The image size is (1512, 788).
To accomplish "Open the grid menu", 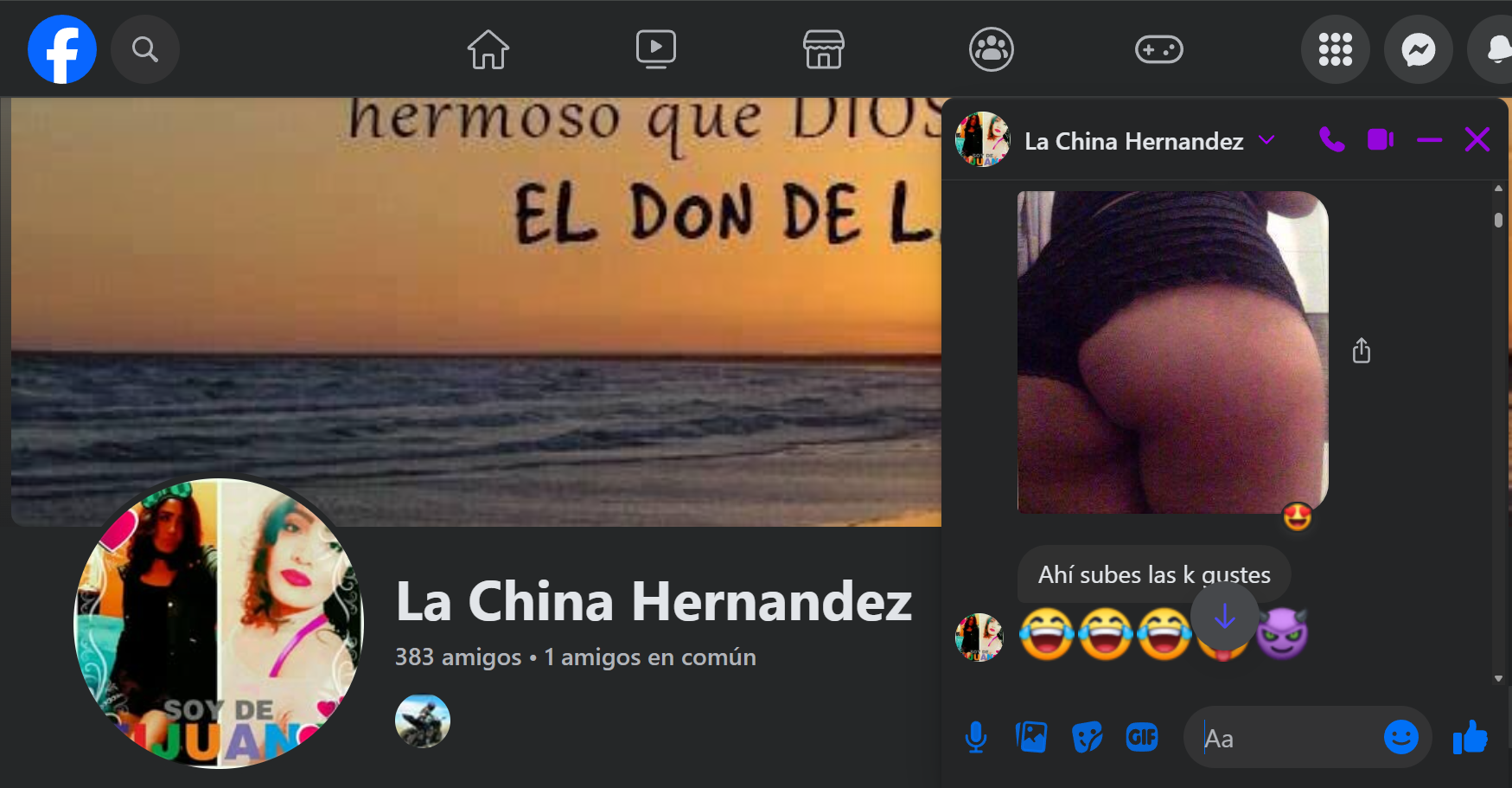I will tap(1336, 49).
